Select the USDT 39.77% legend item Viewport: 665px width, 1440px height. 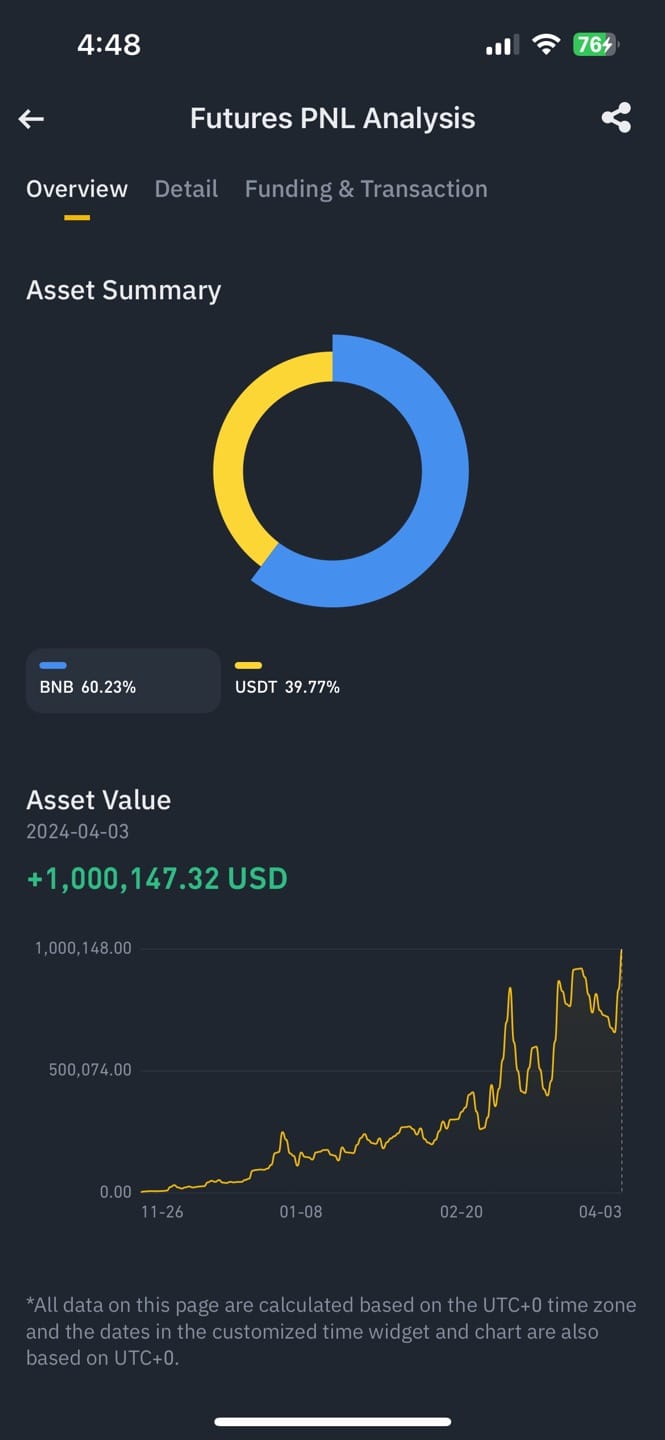pos(287,680)
